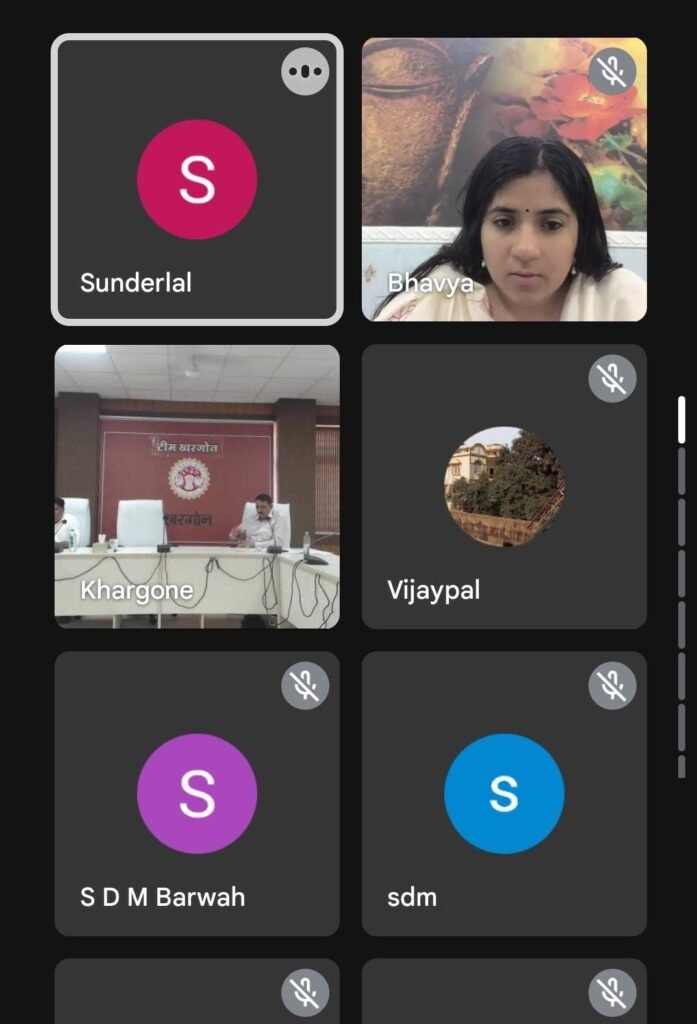This screenshot has height=1024, width=697.
Task: Select Vijaypal's participant tile
Action: [x=504, y=487]
